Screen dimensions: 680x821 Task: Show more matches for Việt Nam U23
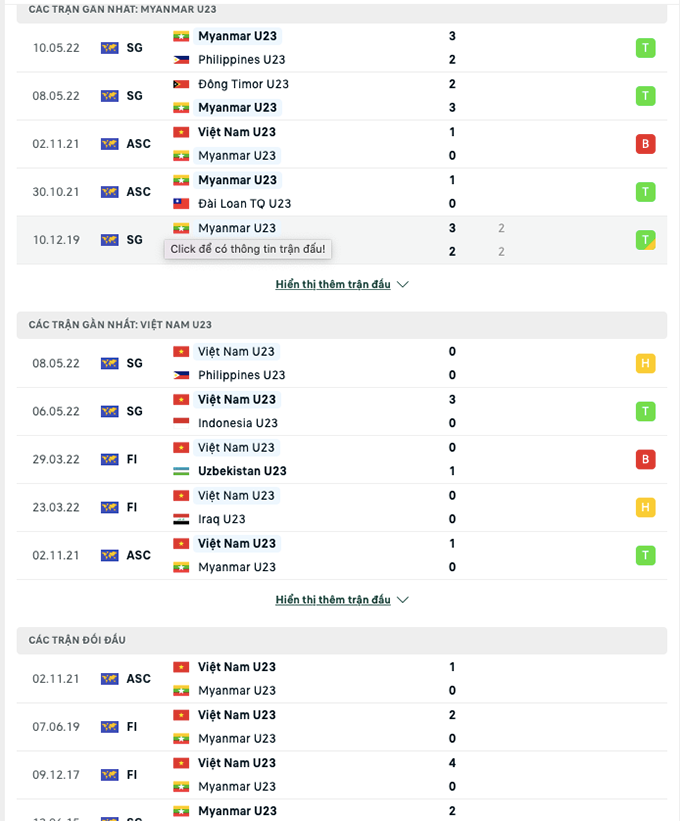342,600
